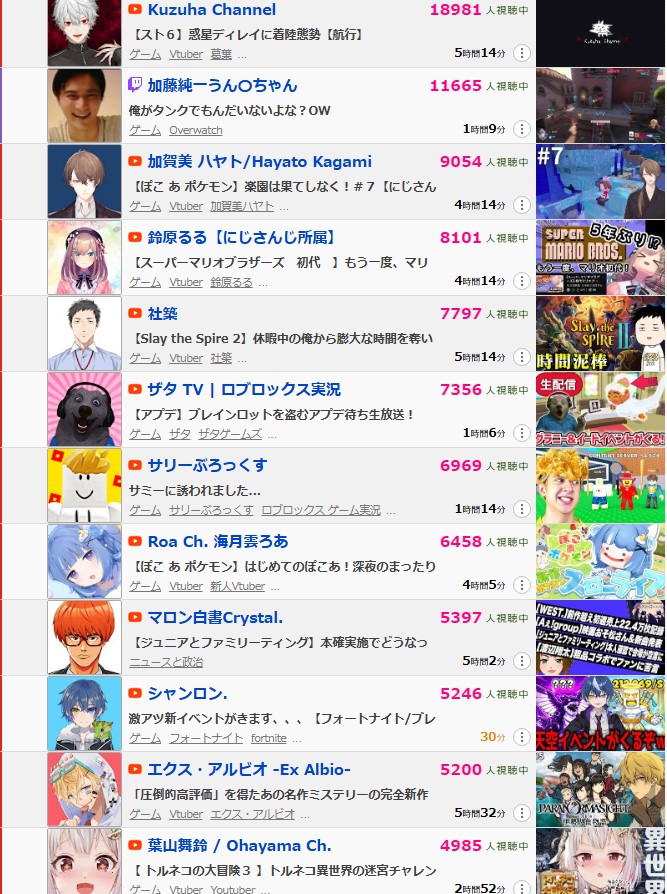Screen dimensions: 667x894
Task: Open 社築 Slay the Spire stream thumbnail
Action: pyautogui.click(x=600, y=333)
